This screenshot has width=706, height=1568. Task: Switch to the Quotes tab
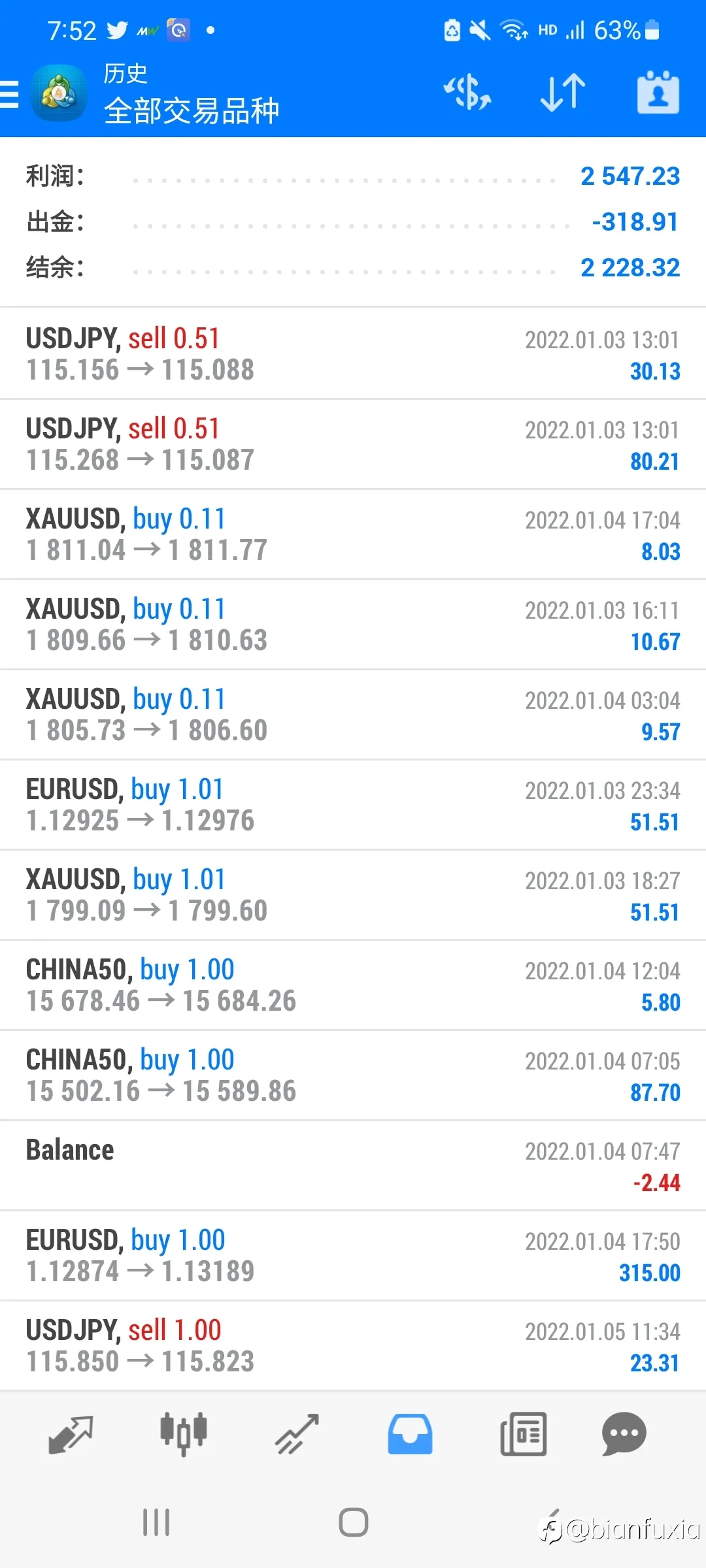coord(71,1434)
